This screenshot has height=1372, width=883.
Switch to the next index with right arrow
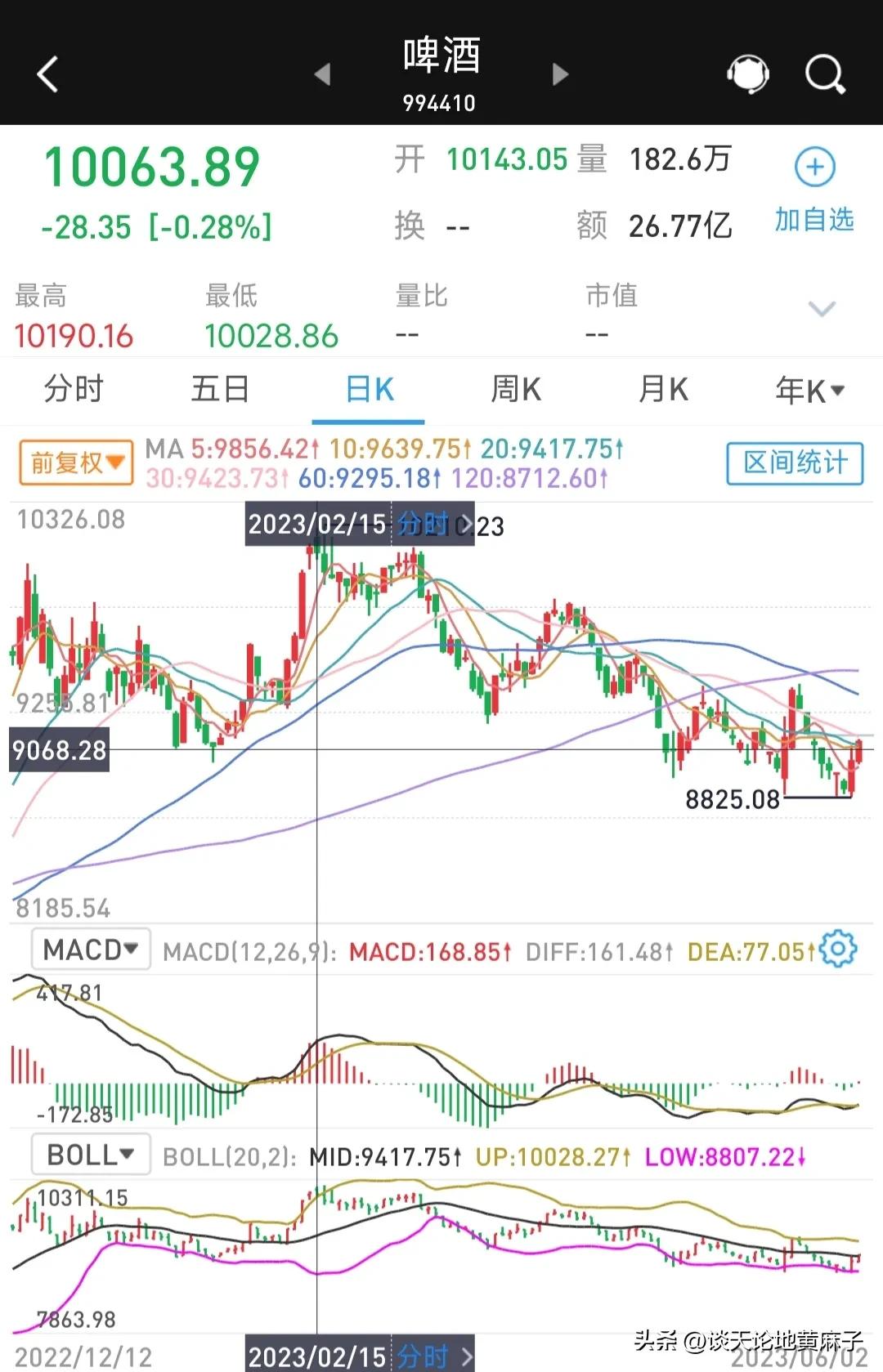(560, 74)
